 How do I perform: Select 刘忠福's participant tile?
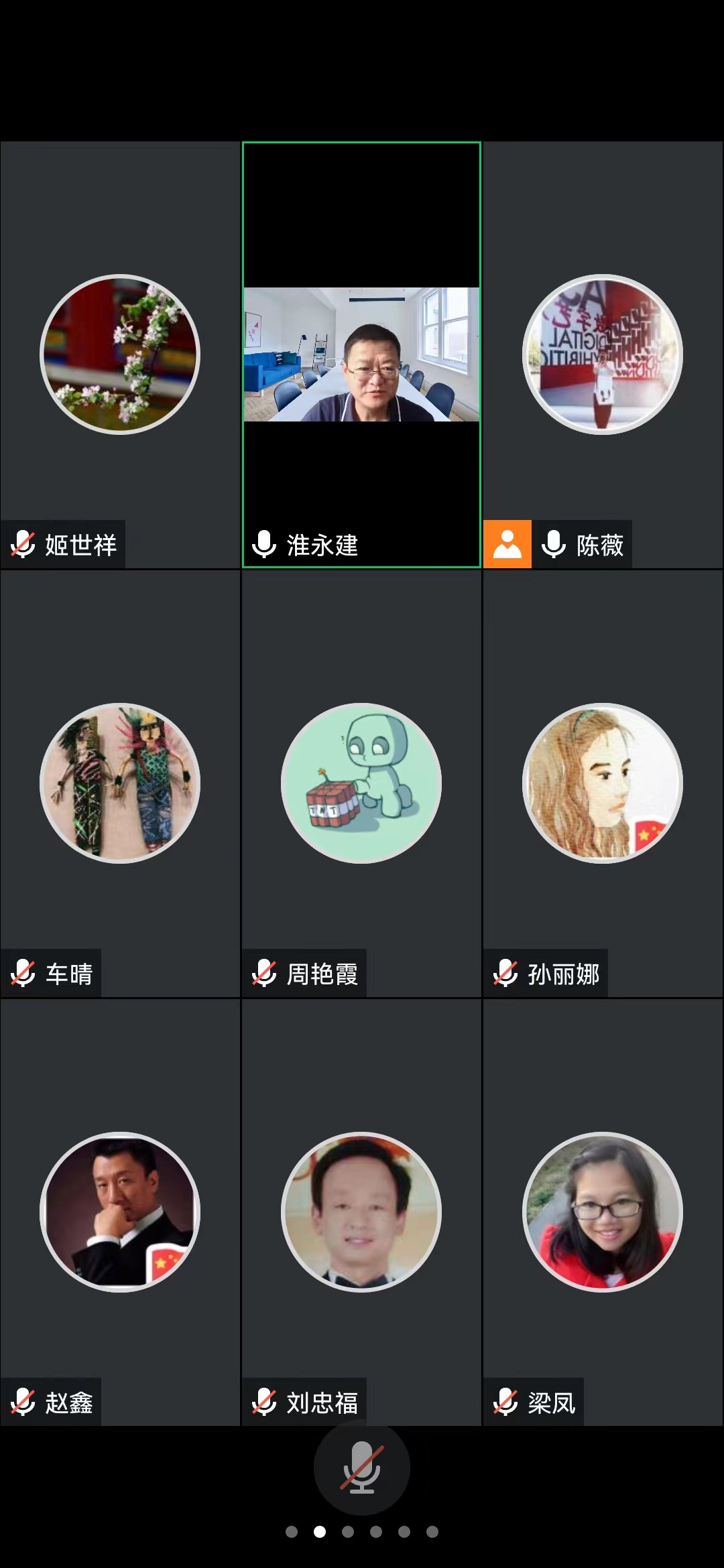361,1212
